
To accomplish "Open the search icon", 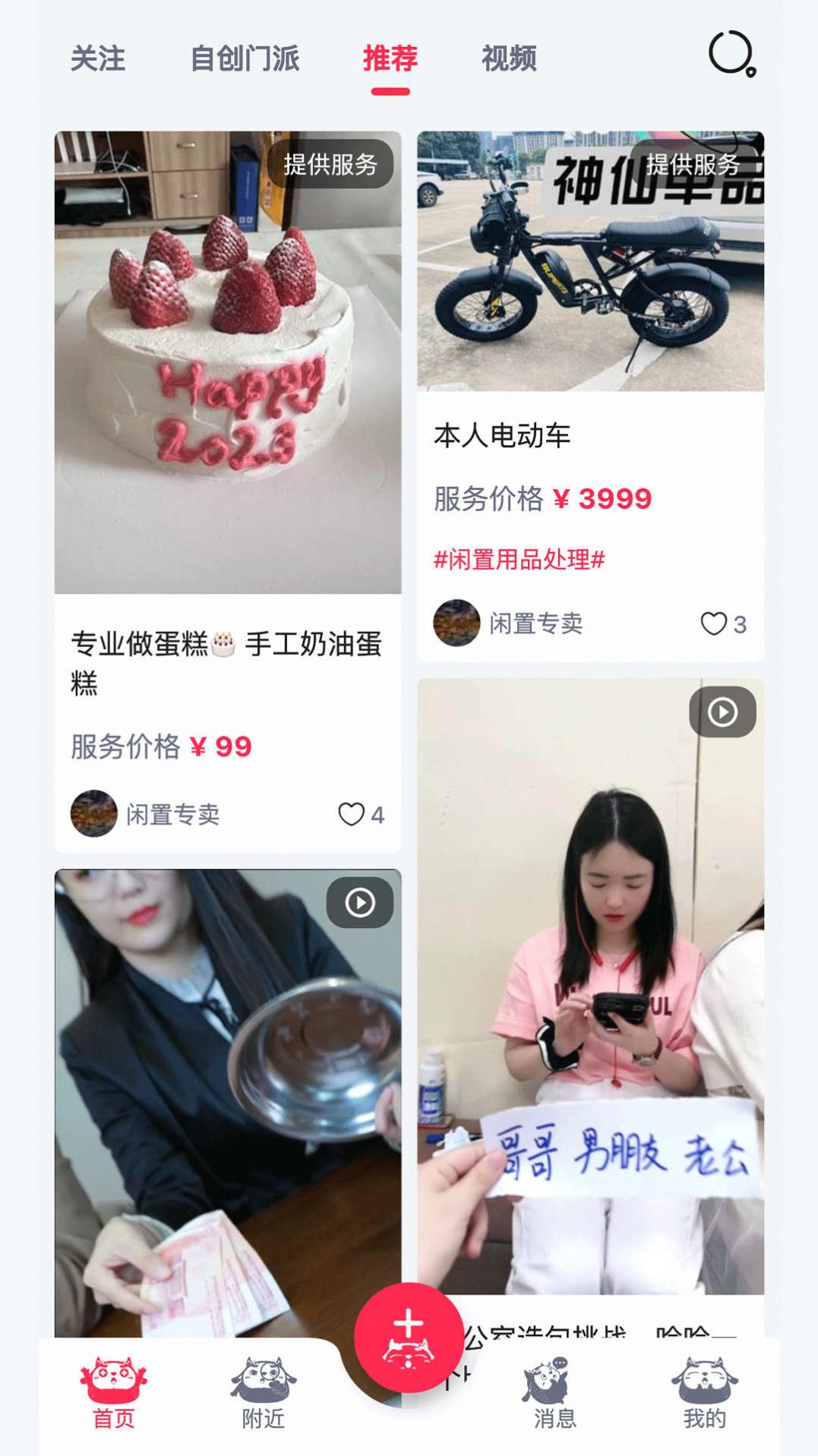I will click(x=731, y=54).
